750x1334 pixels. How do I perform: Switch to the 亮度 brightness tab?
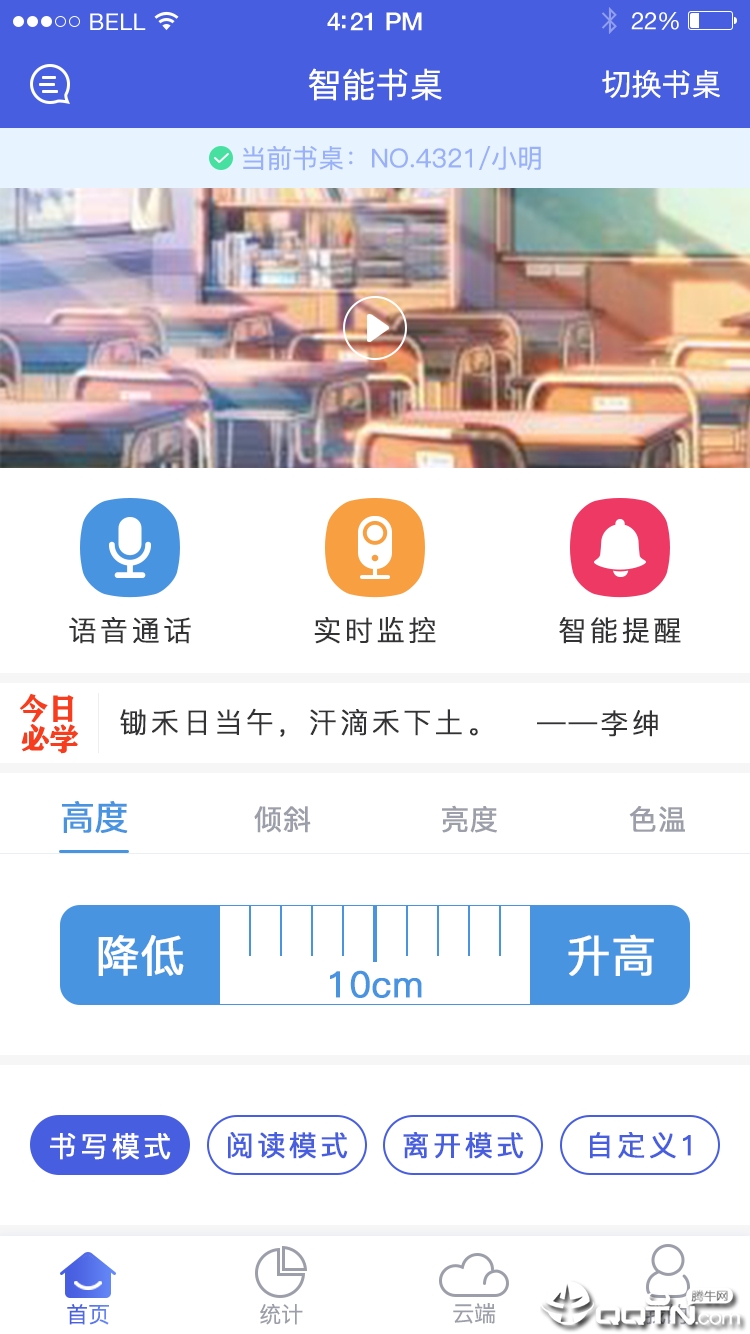(x=469, y=820)
